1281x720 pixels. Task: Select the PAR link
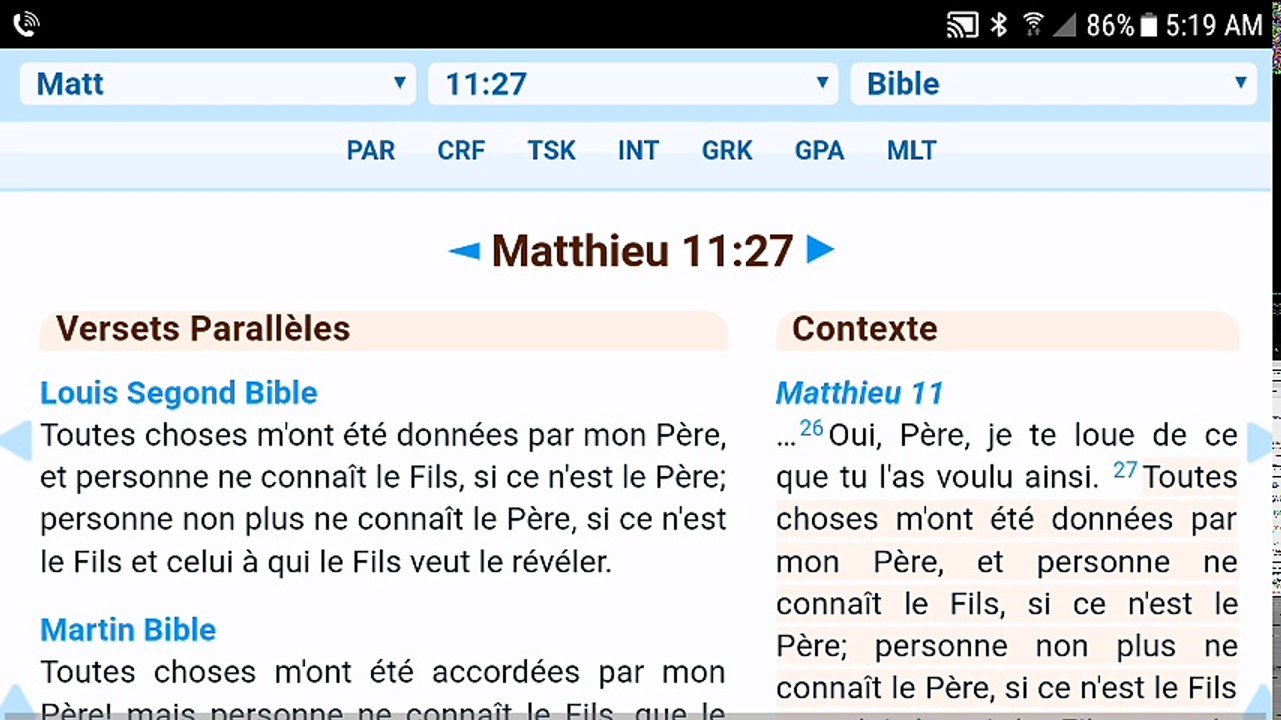click(370, 150)
